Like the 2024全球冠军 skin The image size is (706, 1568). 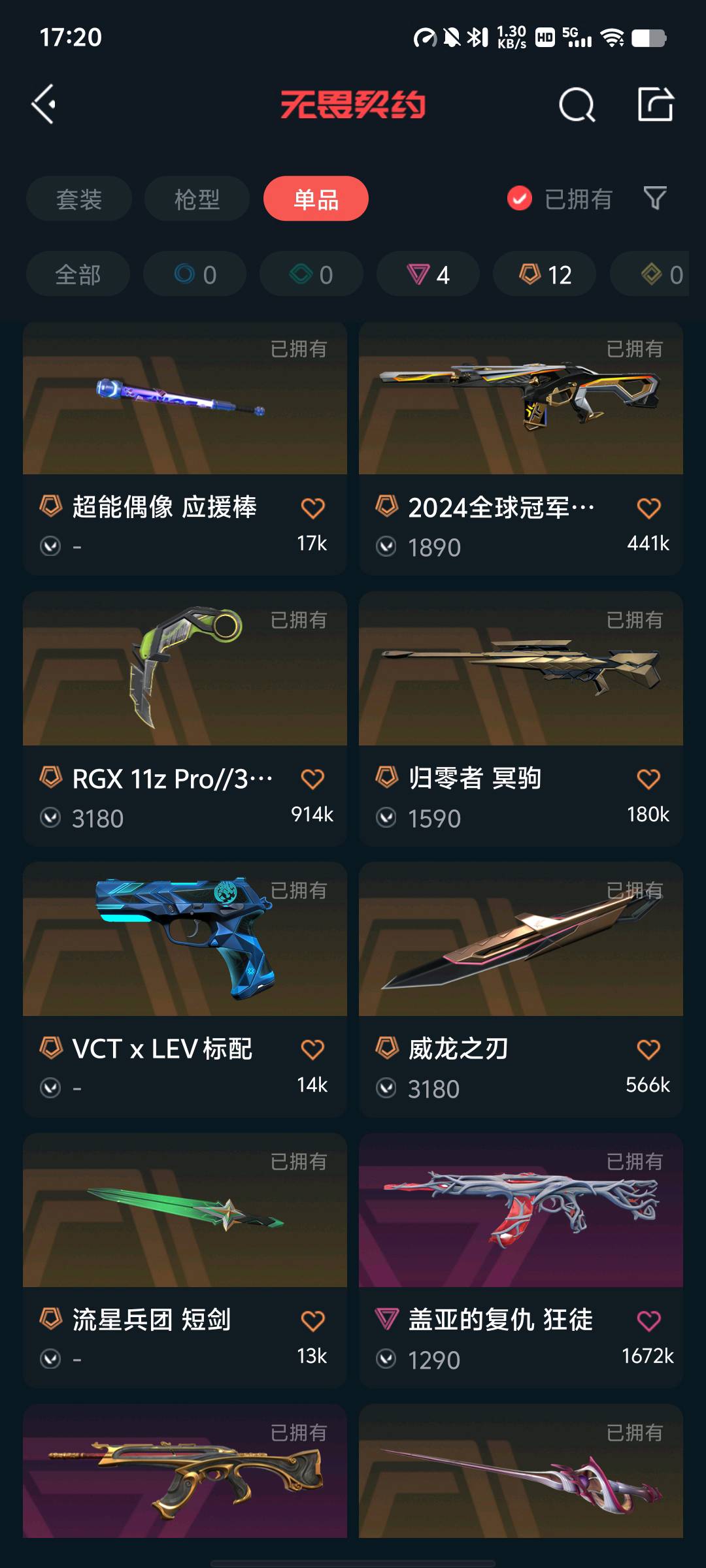pos(648,508)
